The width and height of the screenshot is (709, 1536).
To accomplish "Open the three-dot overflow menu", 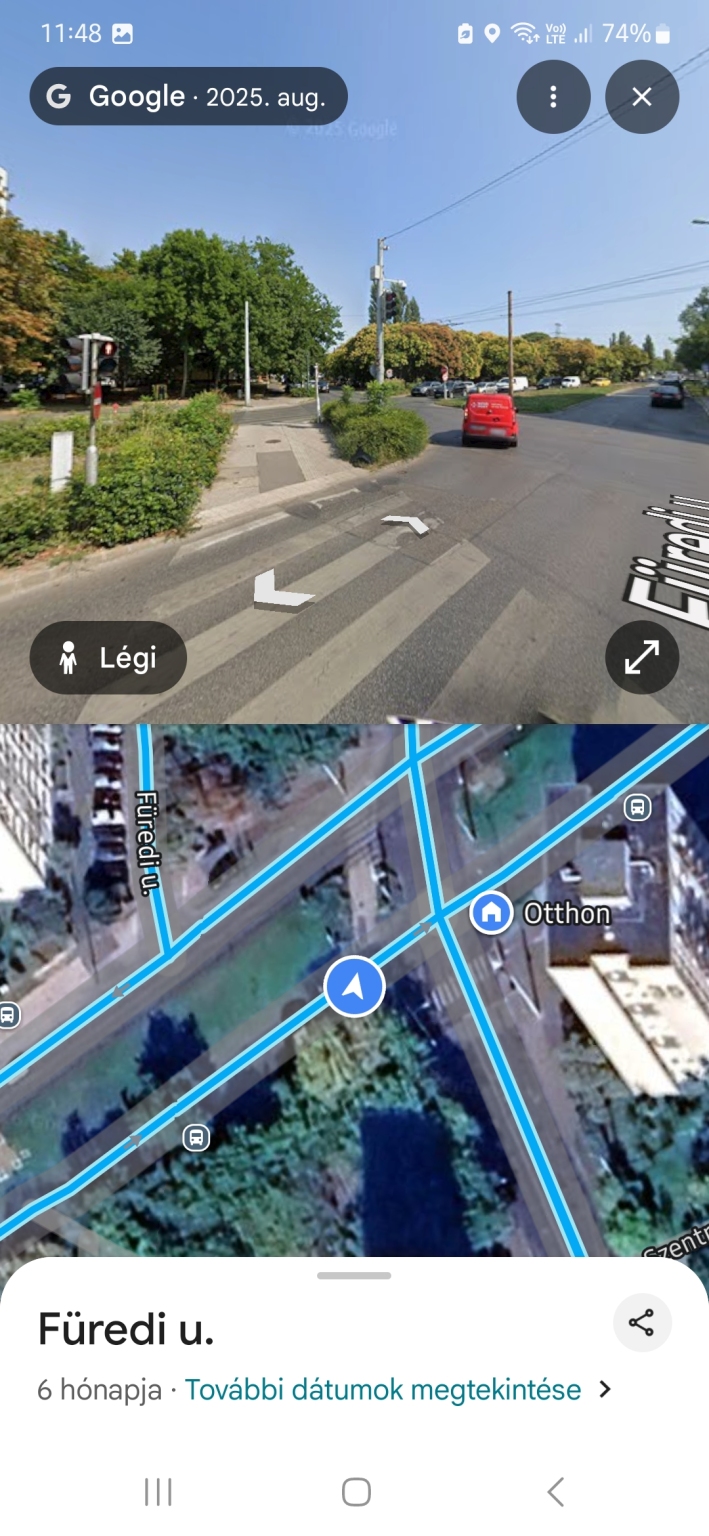I will point(553,97).
